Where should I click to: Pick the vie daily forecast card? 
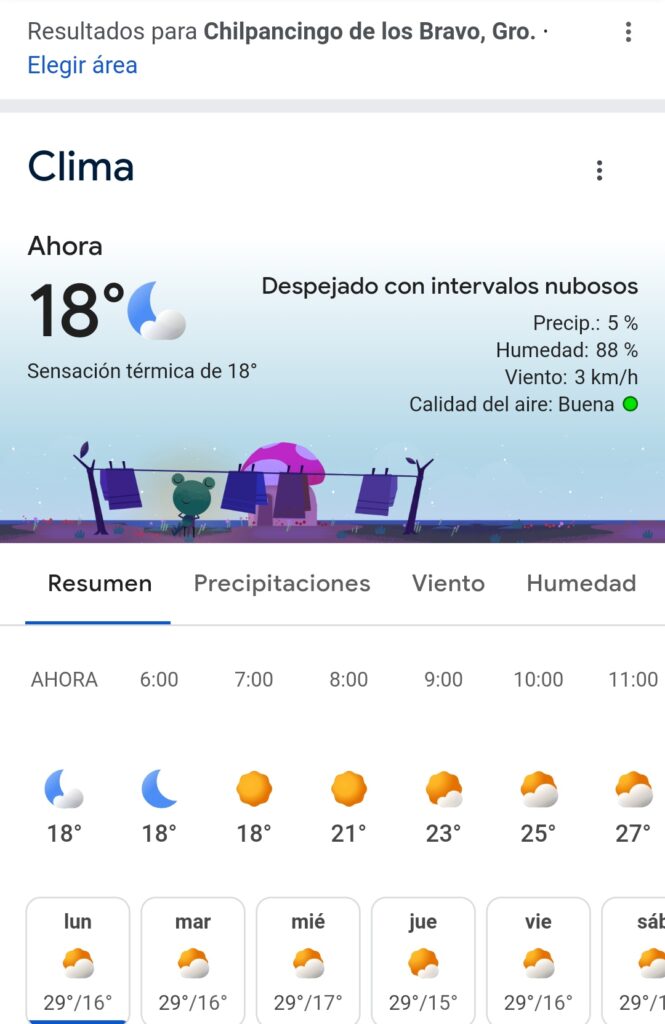[538, 960]
